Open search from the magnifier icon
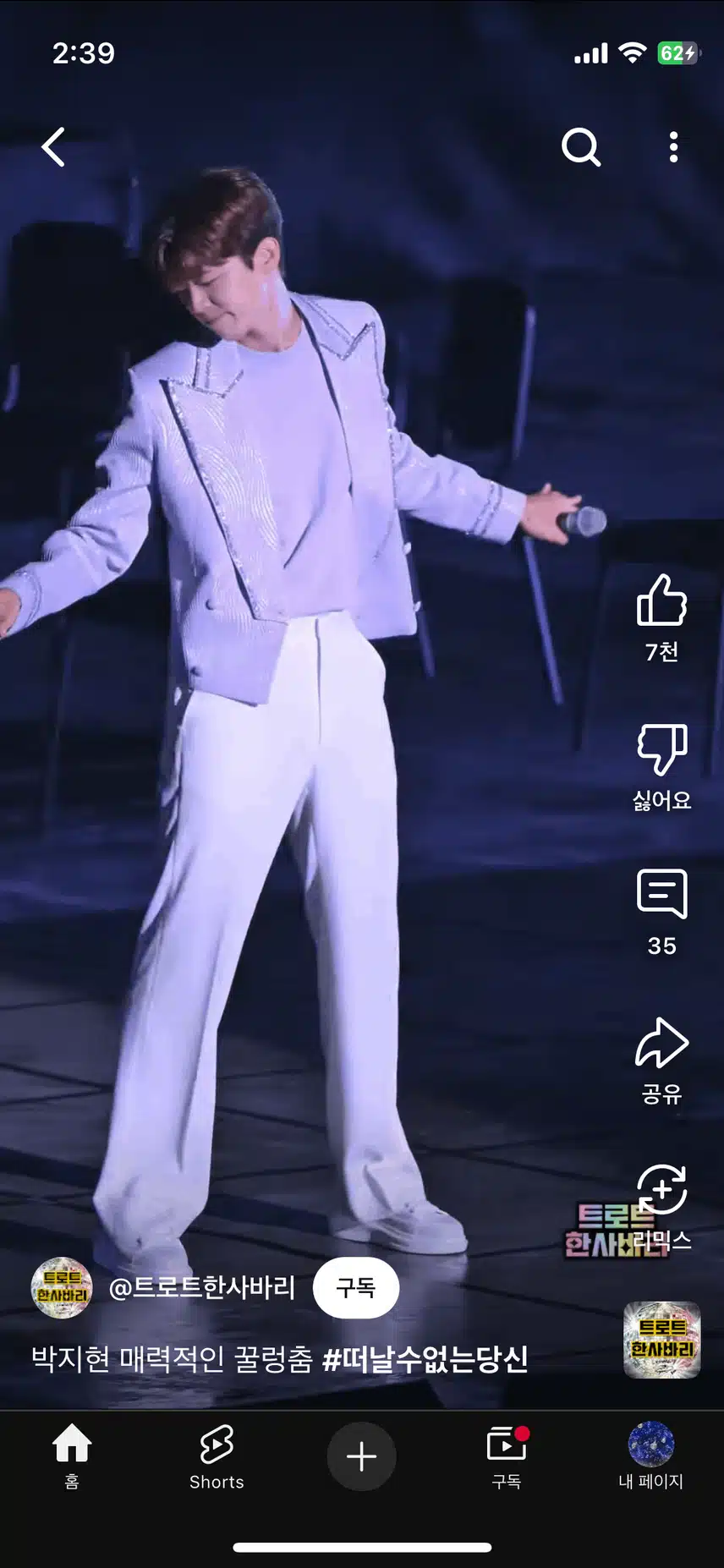724x1568 pixels. pyautogui.click(x=581, y=147)
